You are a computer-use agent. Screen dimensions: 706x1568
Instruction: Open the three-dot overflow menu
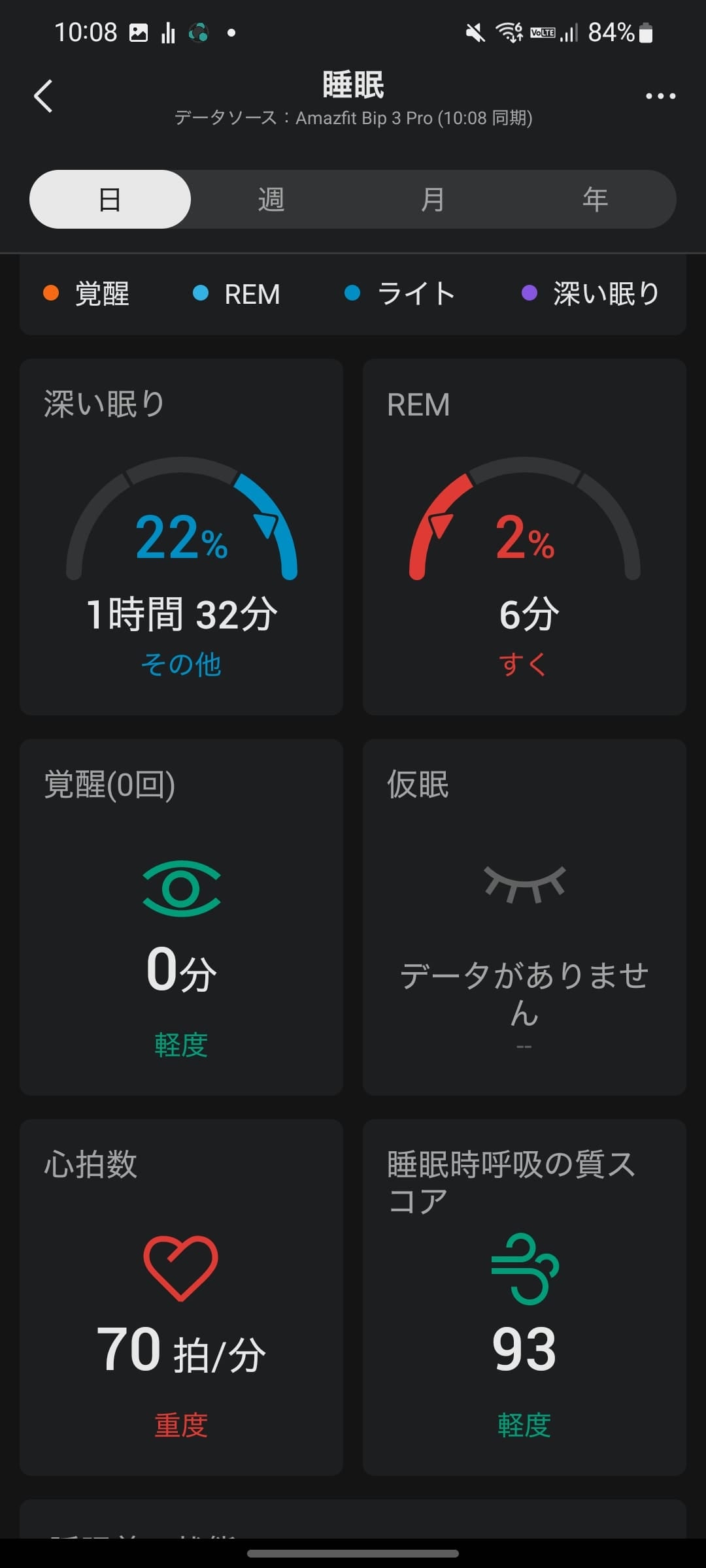660,96
